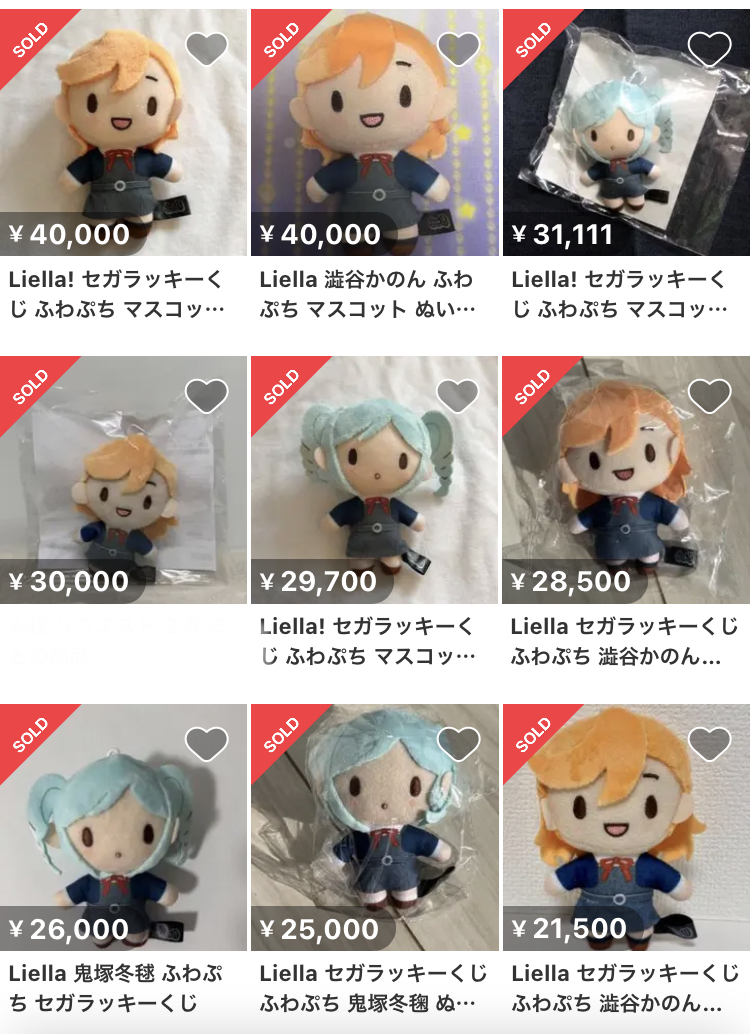
Task: Favorite the ¥30,000 listing
Action: tap(207, 396)
